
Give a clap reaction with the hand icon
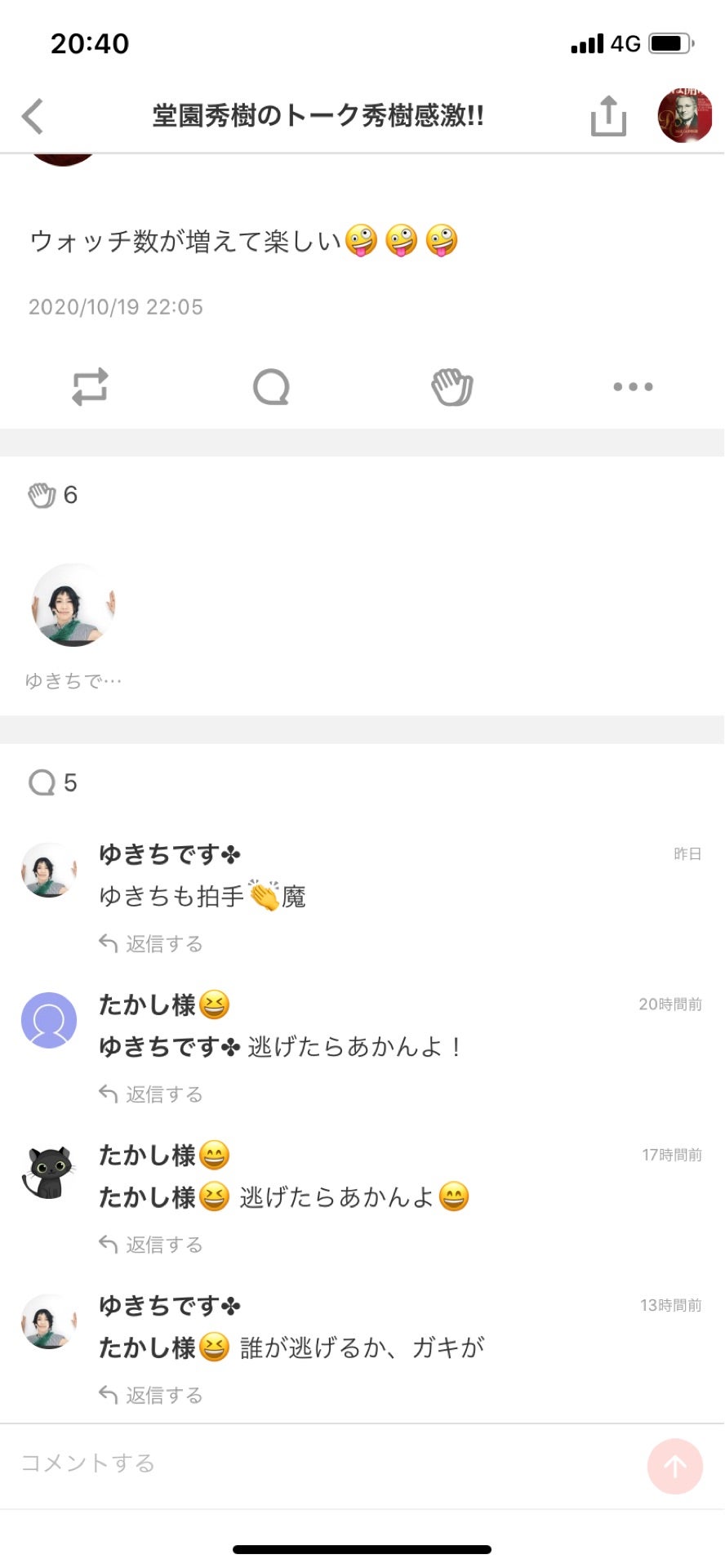click(451, 387)
